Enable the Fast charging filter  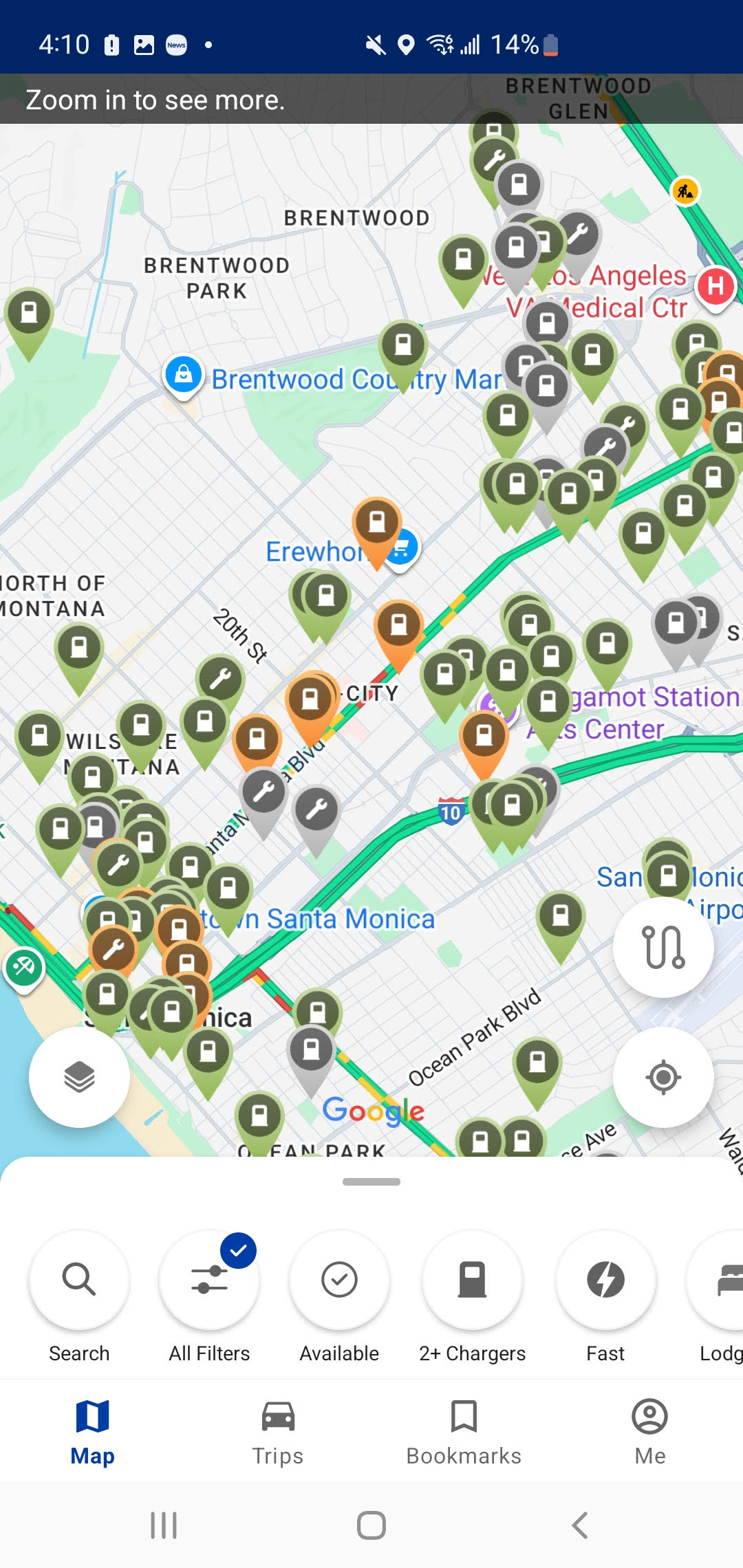(x=605, y=1281)
